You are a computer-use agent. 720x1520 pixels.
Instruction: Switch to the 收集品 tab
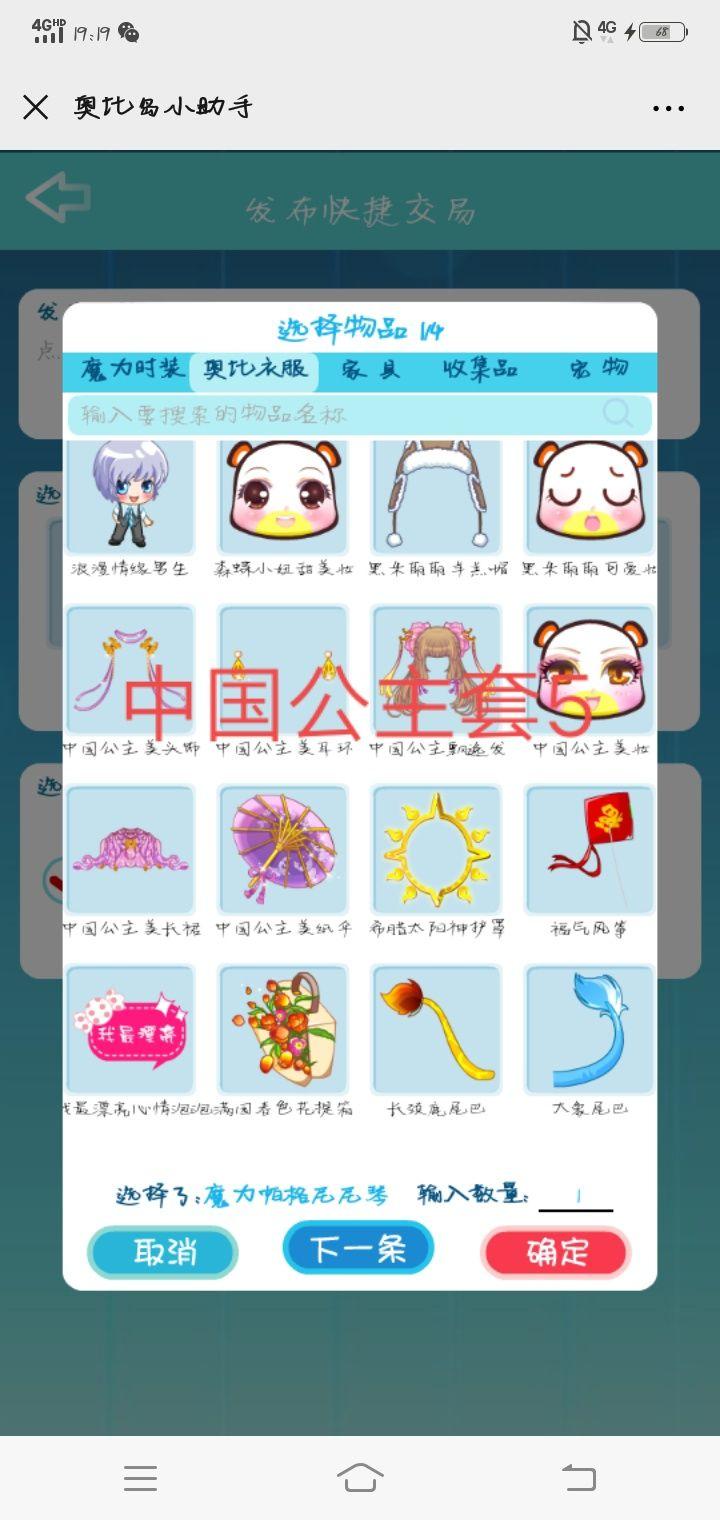pos(479,369)
